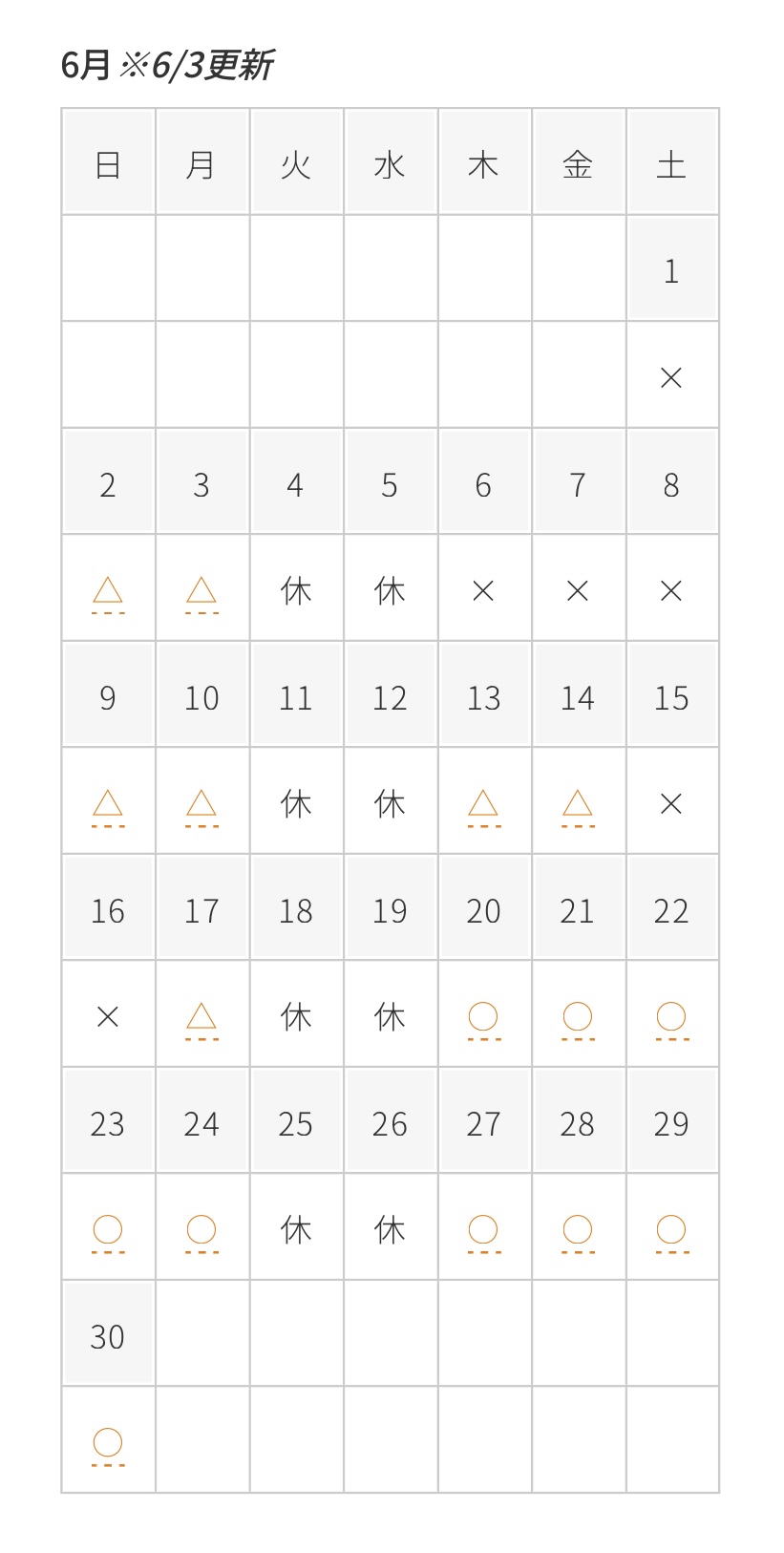Tap the triangle mark under June 9

point(108,804)
